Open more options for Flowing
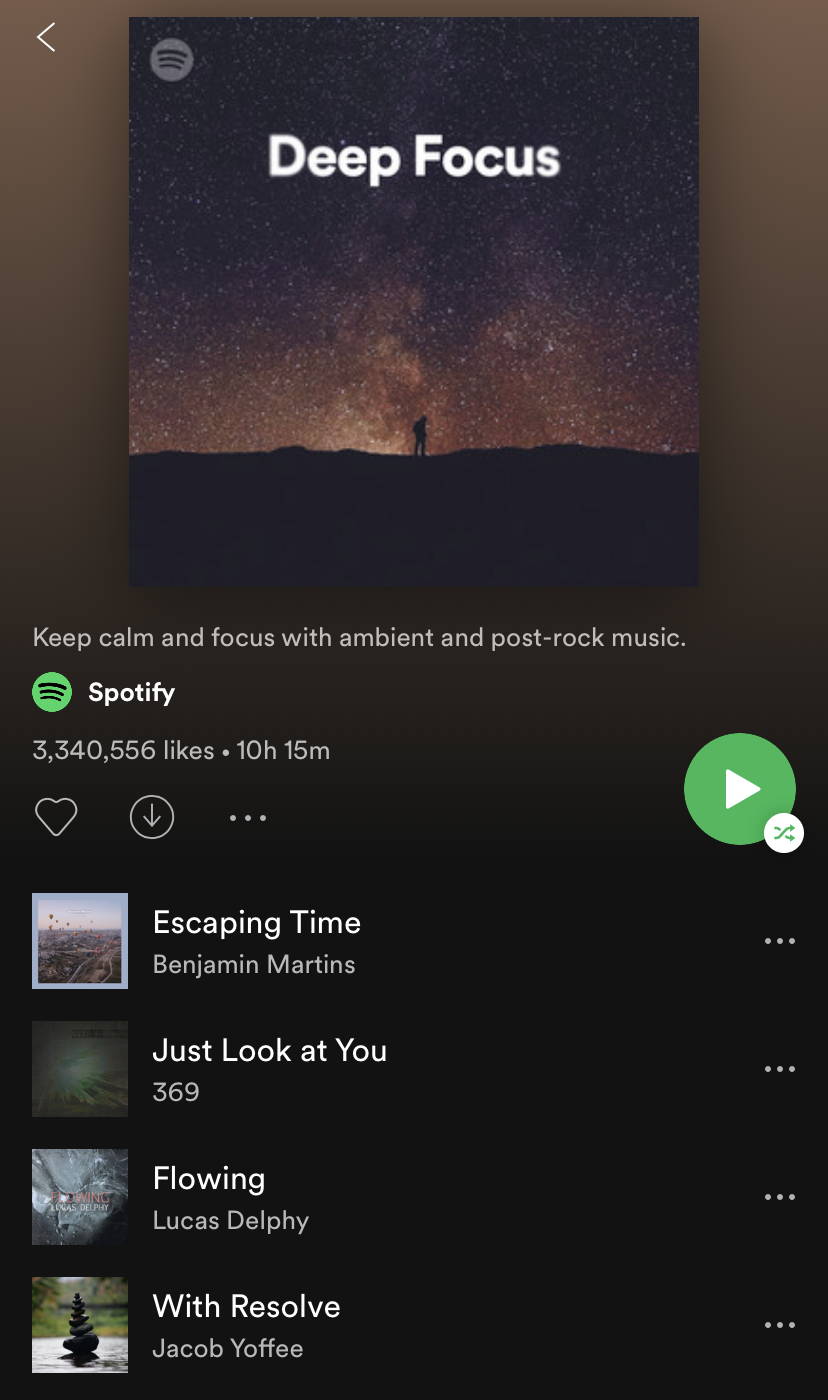The width and height of the screenshot is (828, 1400). 780,1197
